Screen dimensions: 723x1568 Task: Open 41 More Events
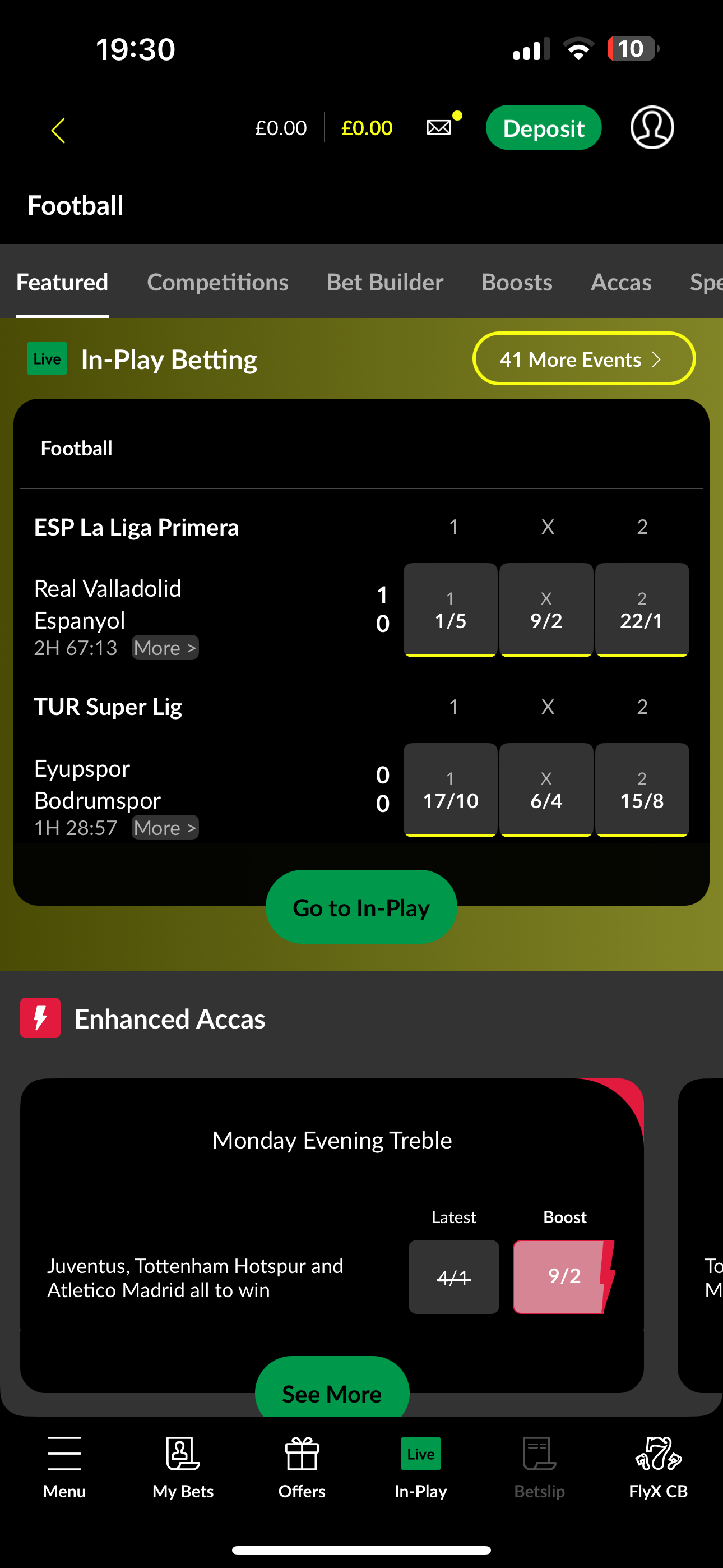click(583, 359)
